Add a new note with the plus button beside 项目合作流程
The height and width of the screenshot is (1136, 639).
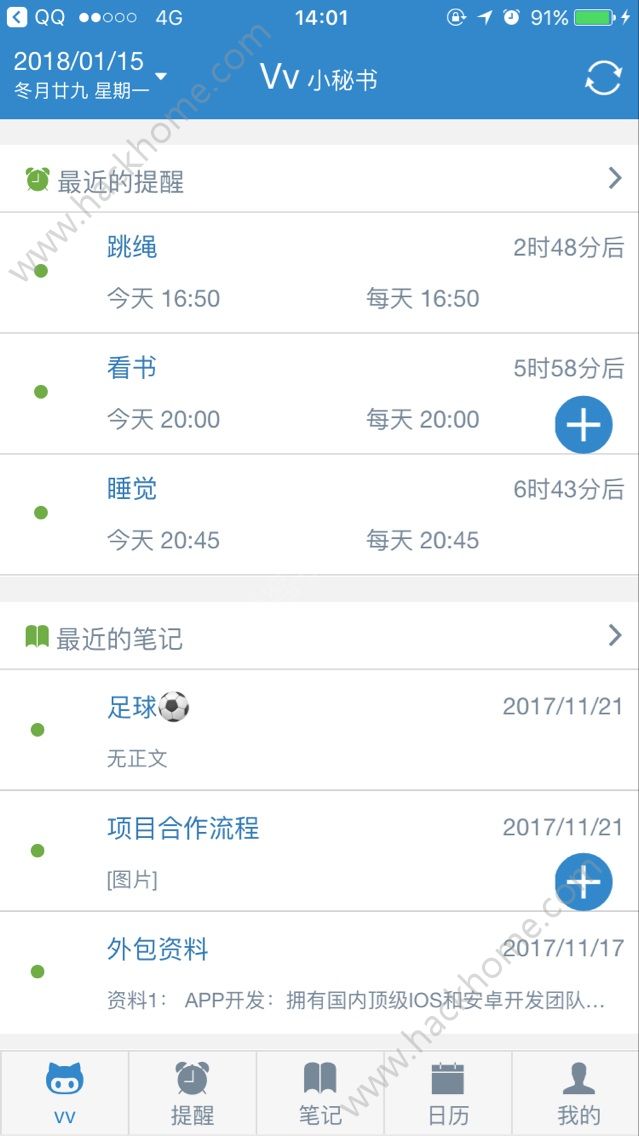coord(584,882)
